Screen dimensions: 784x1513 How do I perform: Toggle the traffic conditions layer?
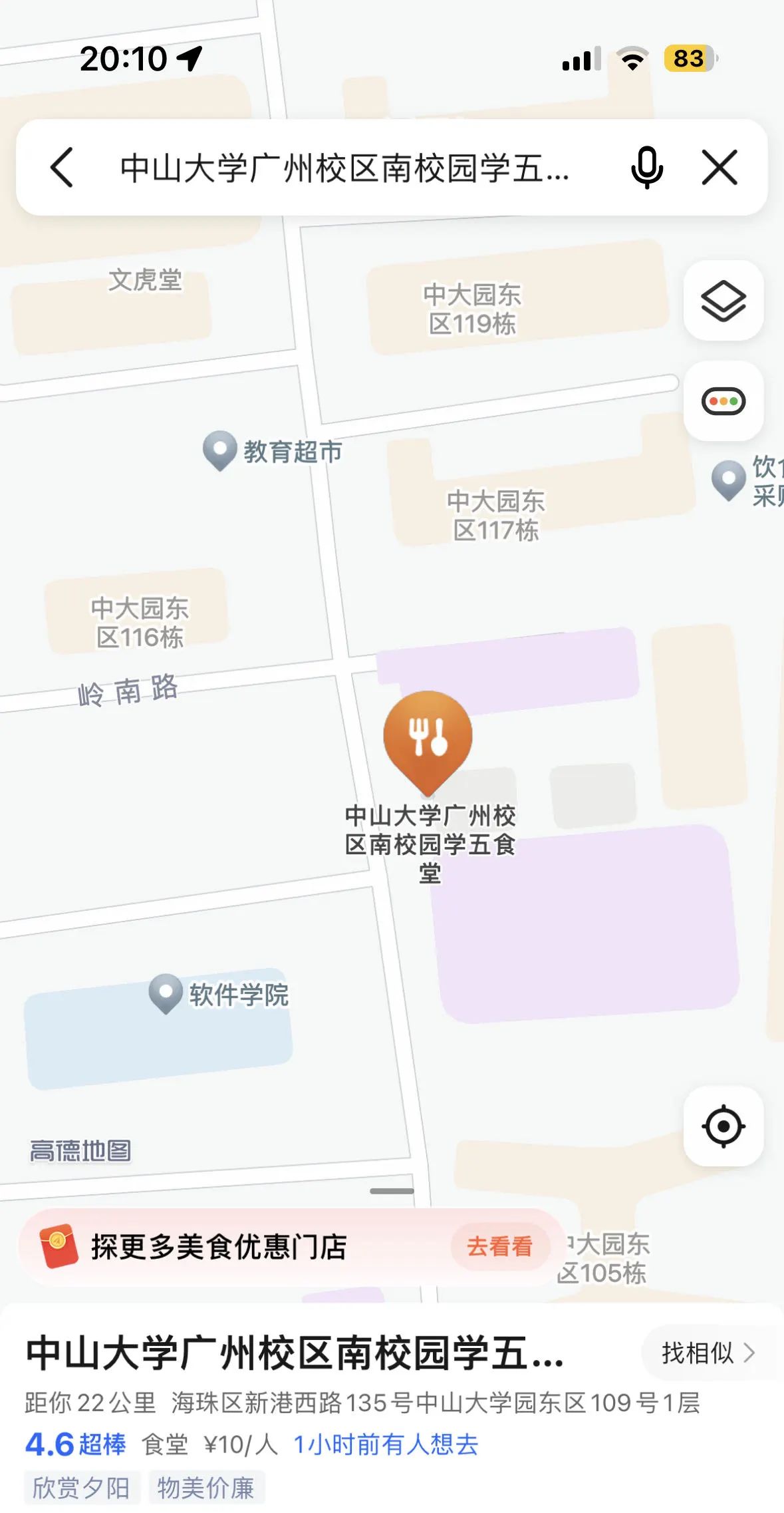723,401
